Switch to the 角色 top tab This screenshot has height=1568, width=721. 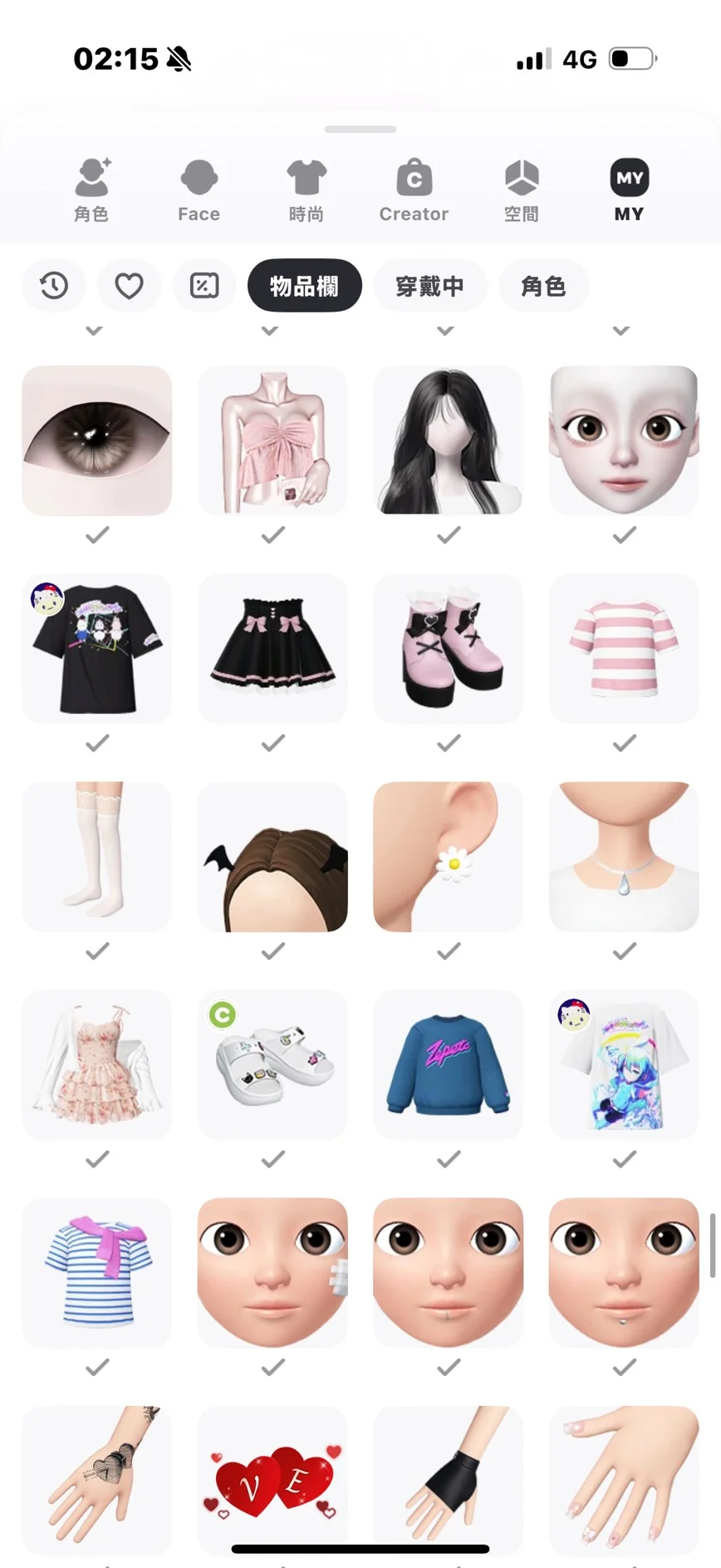(x=91, y=190)
